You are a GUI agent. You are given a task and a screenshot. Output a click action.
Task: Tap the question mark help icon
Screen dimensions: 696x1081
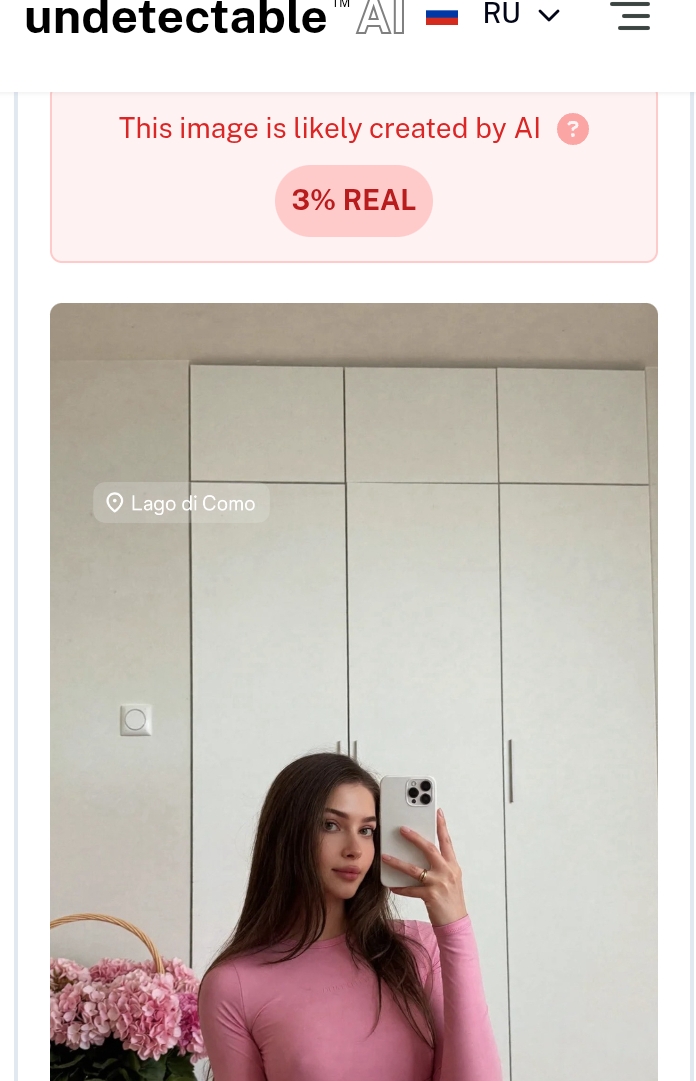pos(573,130)
